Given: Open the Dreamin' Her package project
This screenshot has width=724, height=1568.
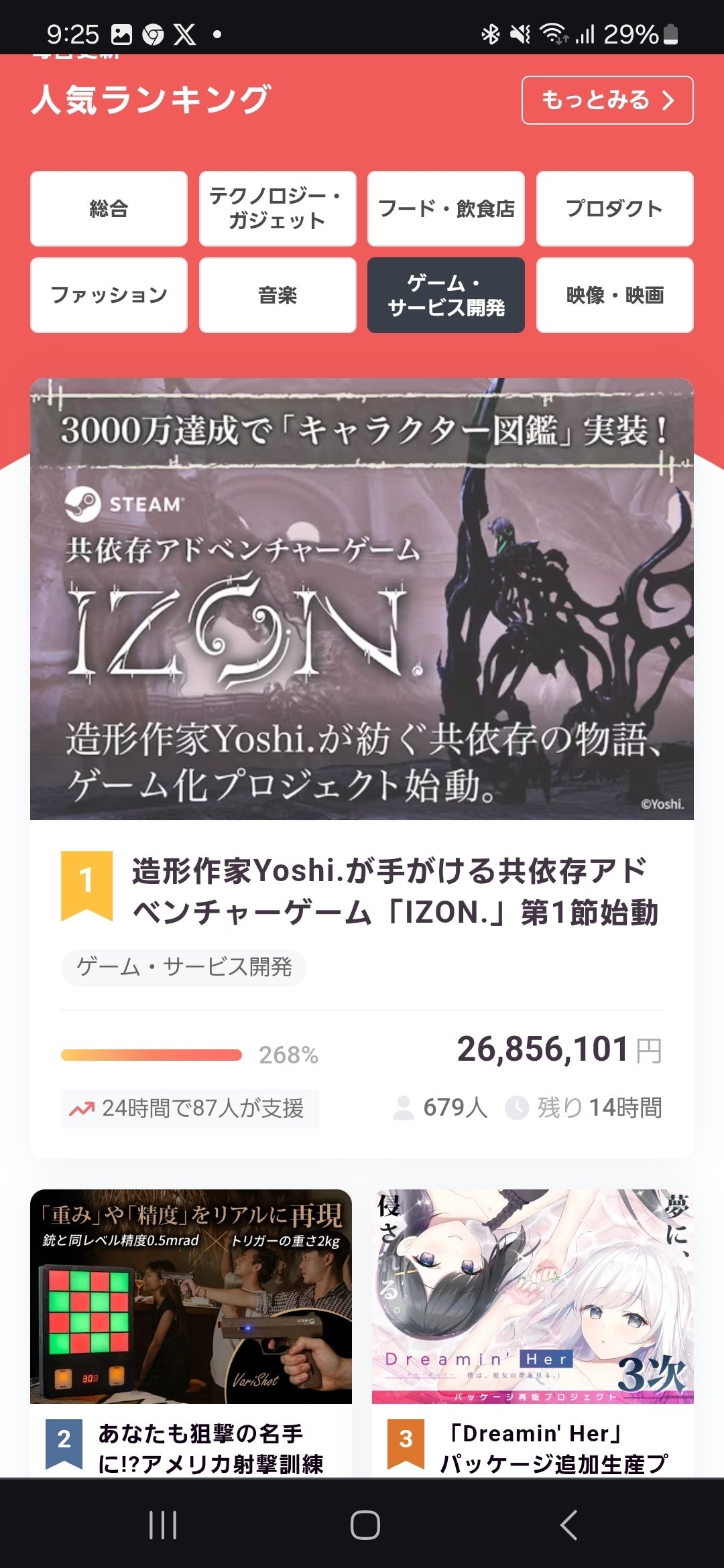Looking at the screenshot, I should click(x=532, y=1333).
